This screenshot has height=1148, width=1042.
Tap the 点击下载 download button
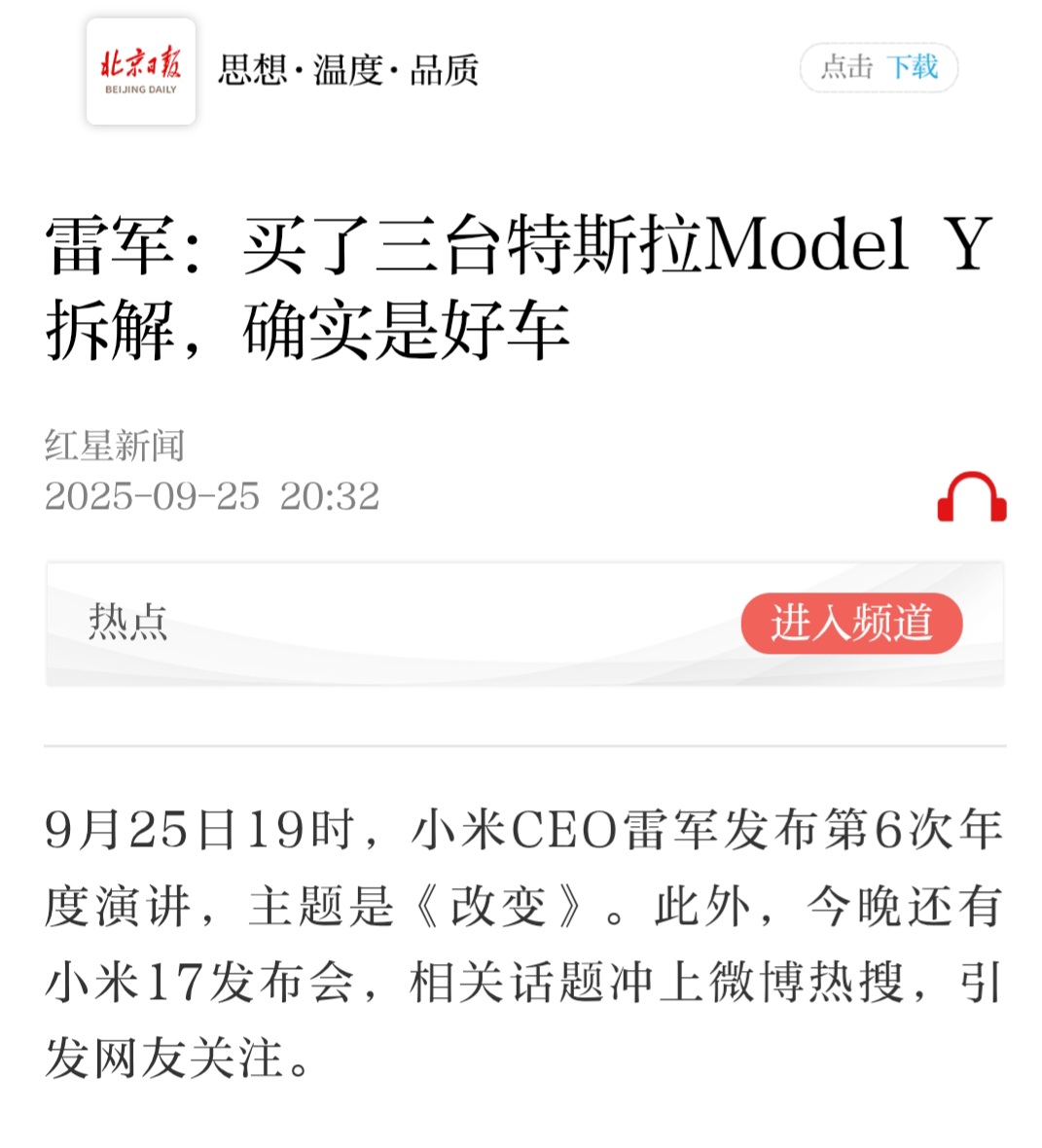(879, 67)
